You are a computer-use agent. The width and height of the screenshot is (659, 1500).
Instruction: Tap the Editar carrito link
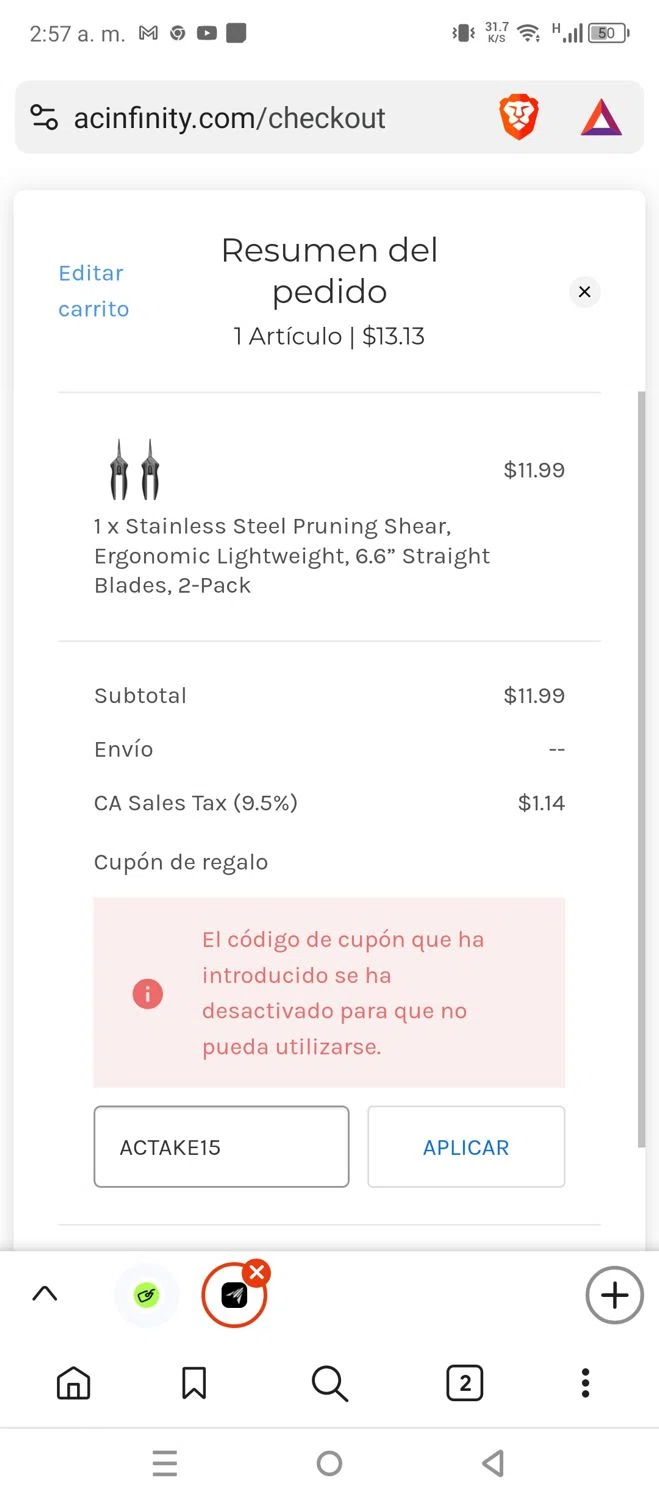[93, 291]
